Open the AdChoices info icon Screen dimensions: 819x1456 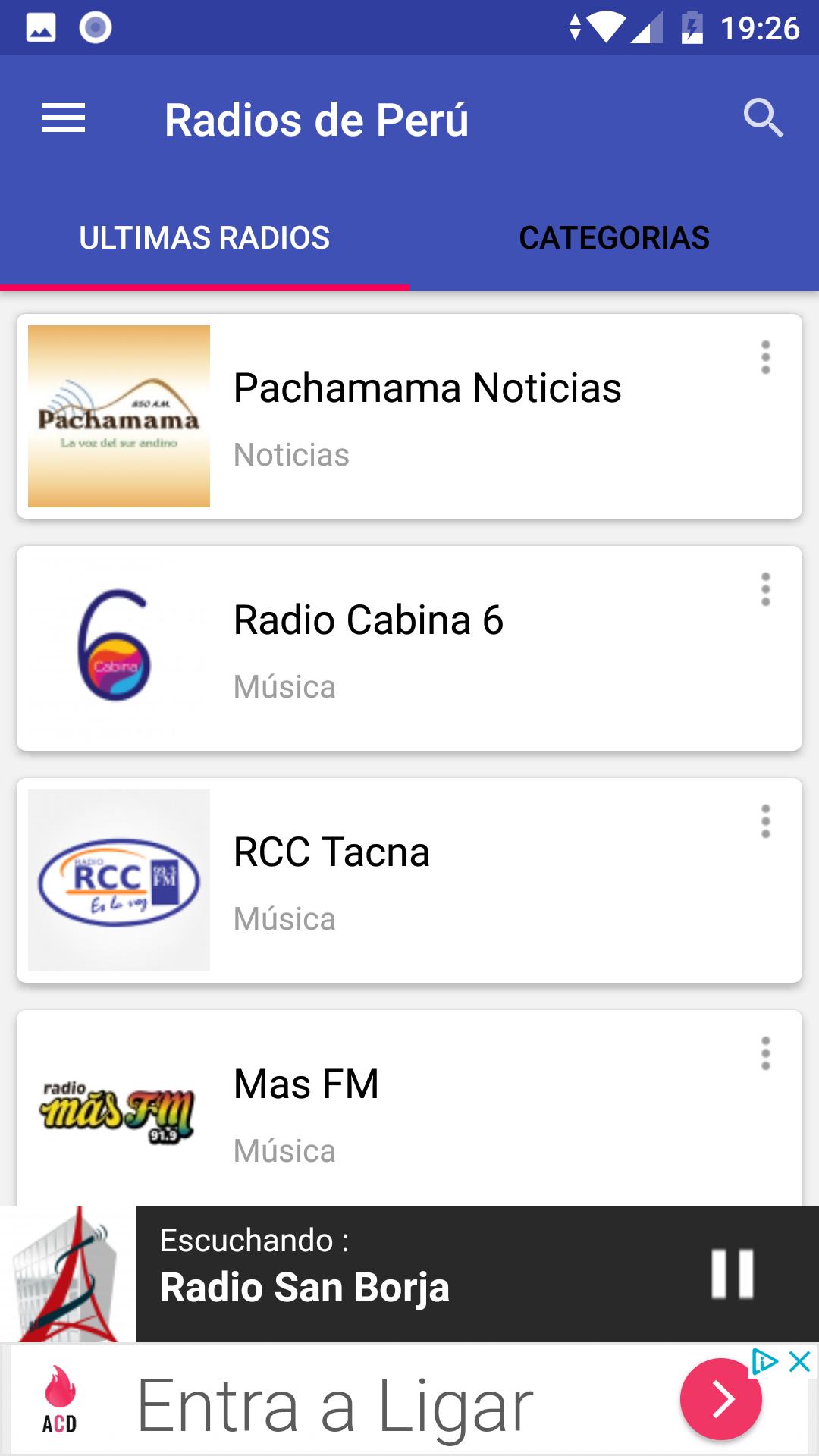pyautogui.click(x=764, y=1362)
